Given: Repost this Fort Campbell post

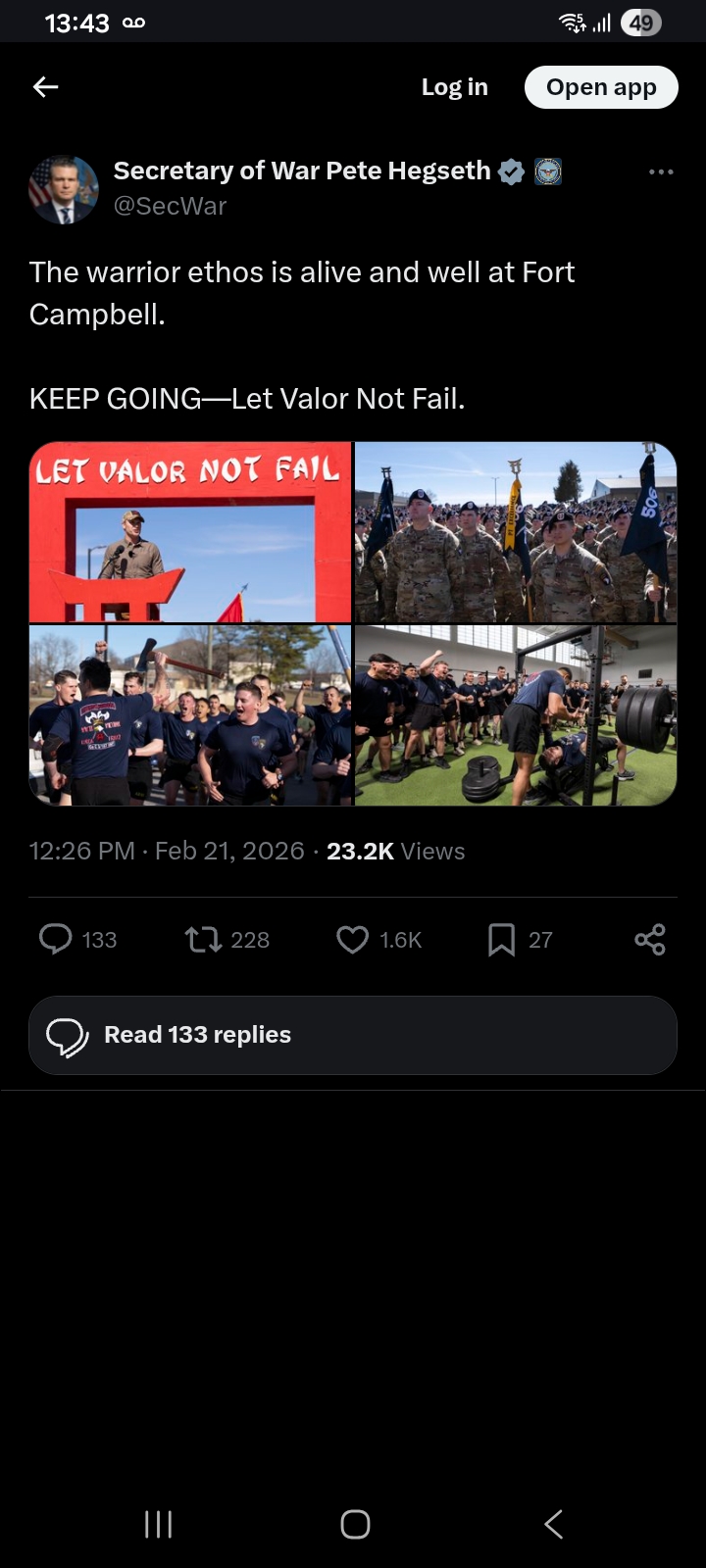Looking at the screenshot, I should pos(203,939).
